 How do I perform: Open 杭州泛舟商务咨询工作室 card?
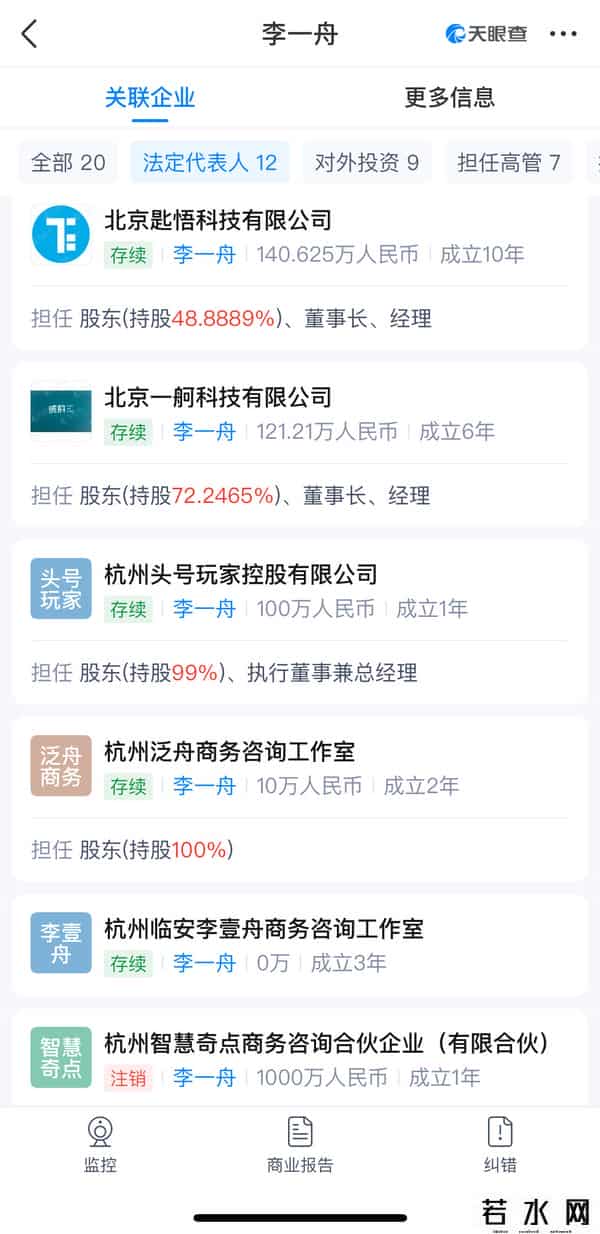pos(230,751)
